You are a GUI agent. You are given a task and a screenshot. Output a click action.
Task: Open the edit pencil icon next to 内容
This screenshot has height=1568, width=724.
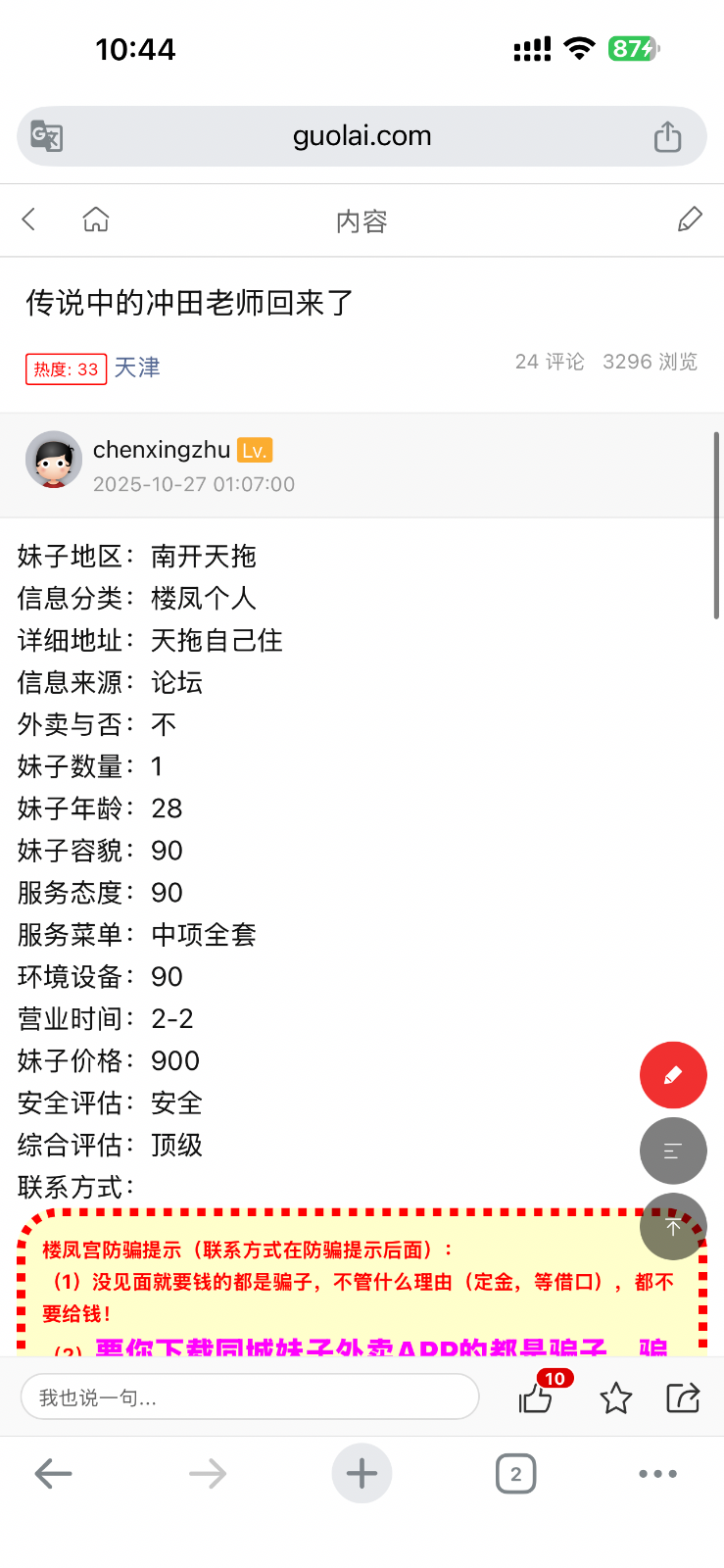click(690, 220)
